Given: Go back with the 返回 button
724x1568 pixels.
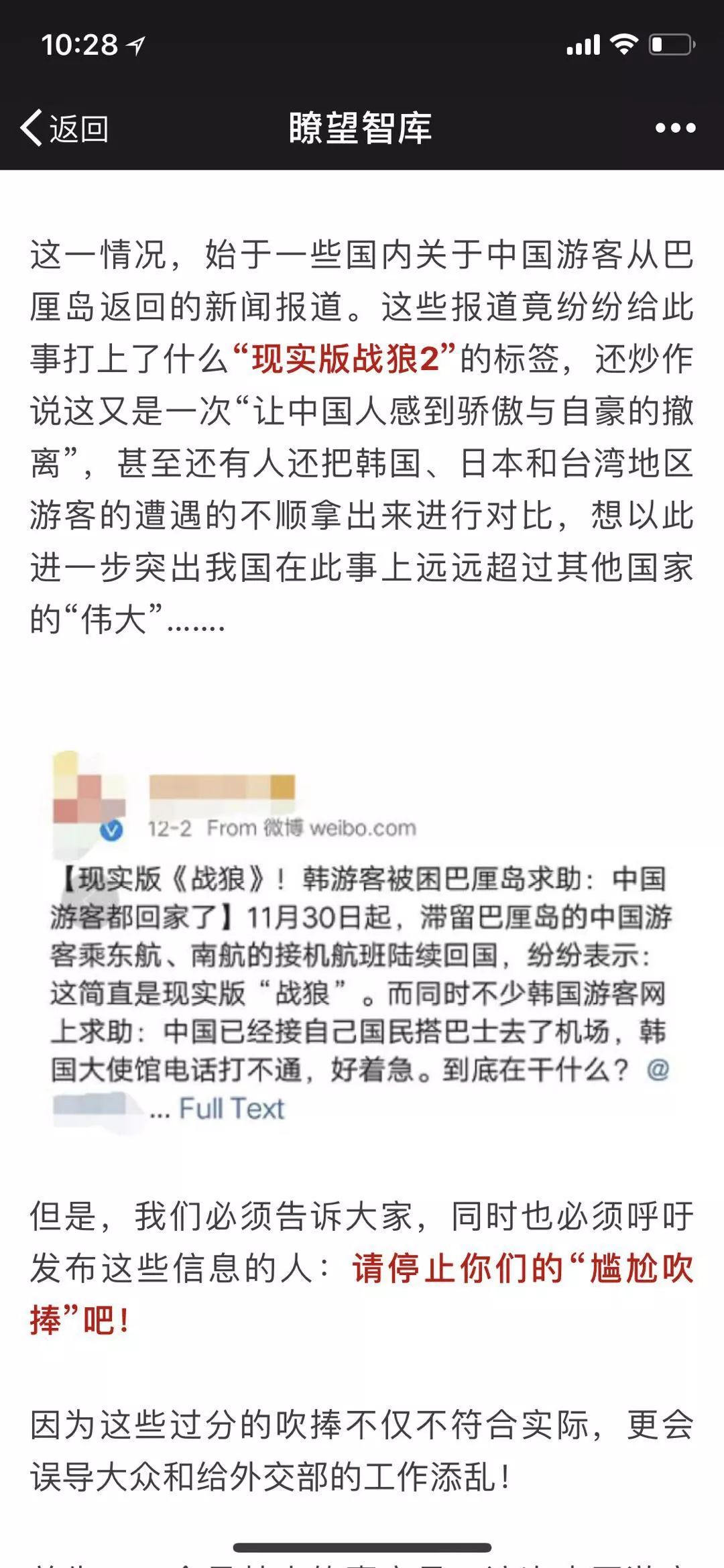Looking at the screenshot, I should [65, 128].
